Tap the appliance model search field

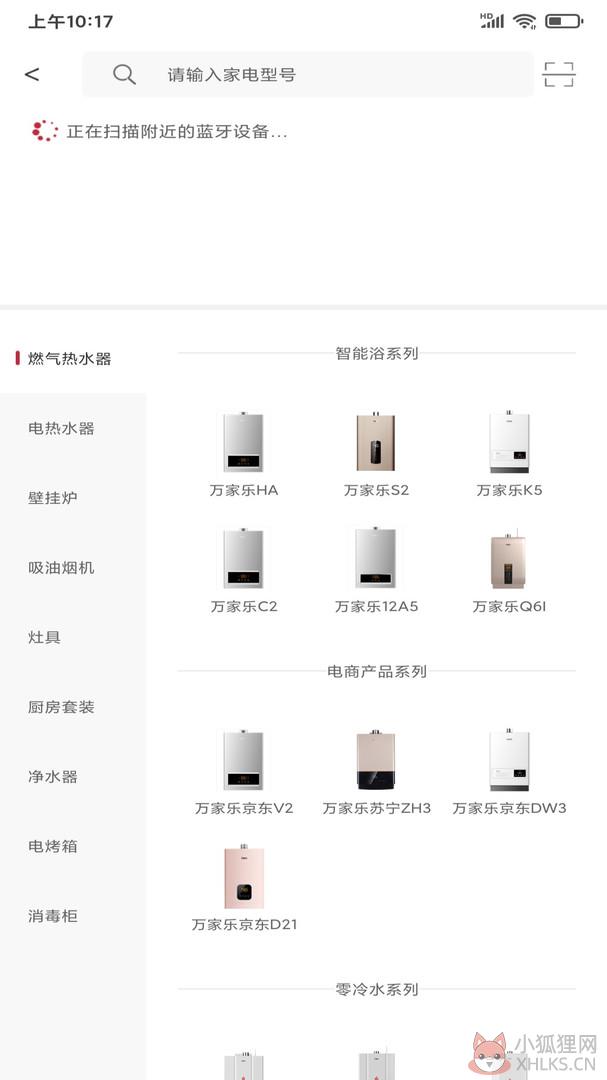point(307,74)
